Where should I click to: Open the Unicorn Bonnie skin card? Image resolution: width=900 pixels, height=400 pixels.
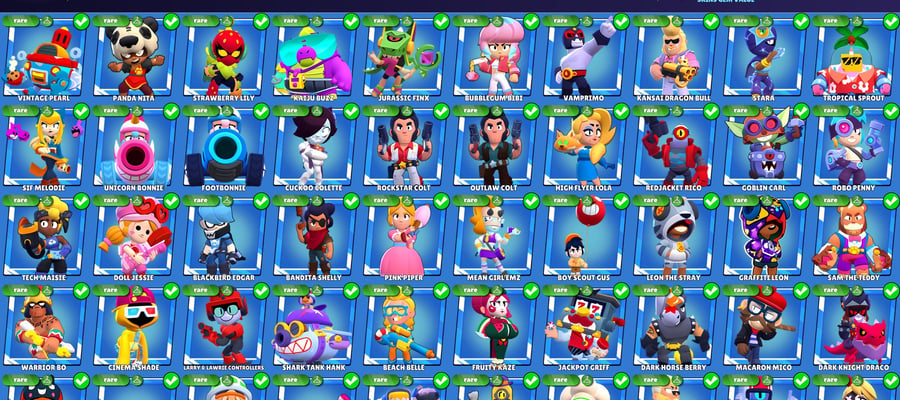point(134,147)
